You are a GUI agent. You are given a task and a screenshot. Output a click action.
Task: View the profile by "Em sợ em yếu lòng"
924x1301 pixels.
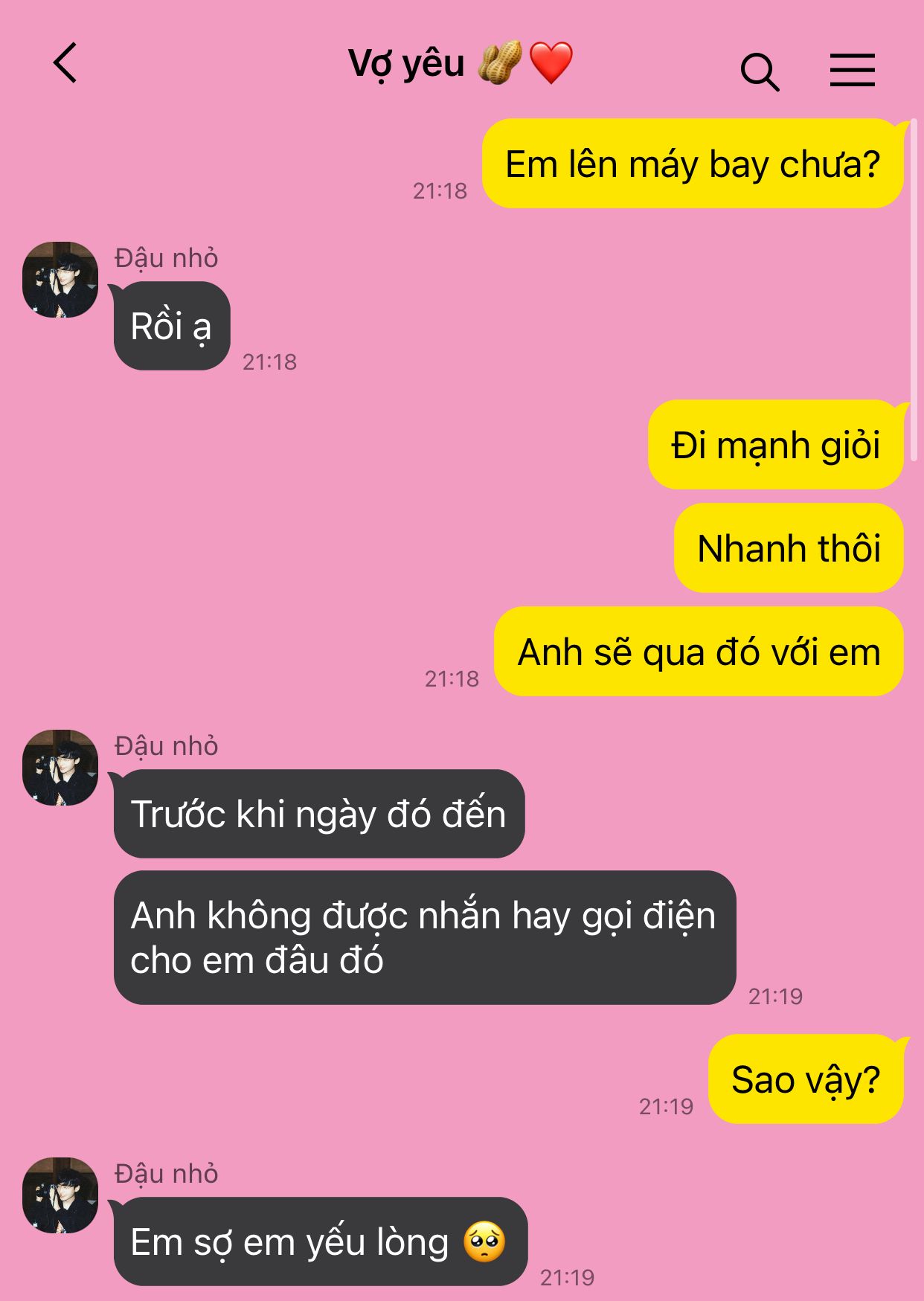pyautogui.click(x=60, y=1195)
